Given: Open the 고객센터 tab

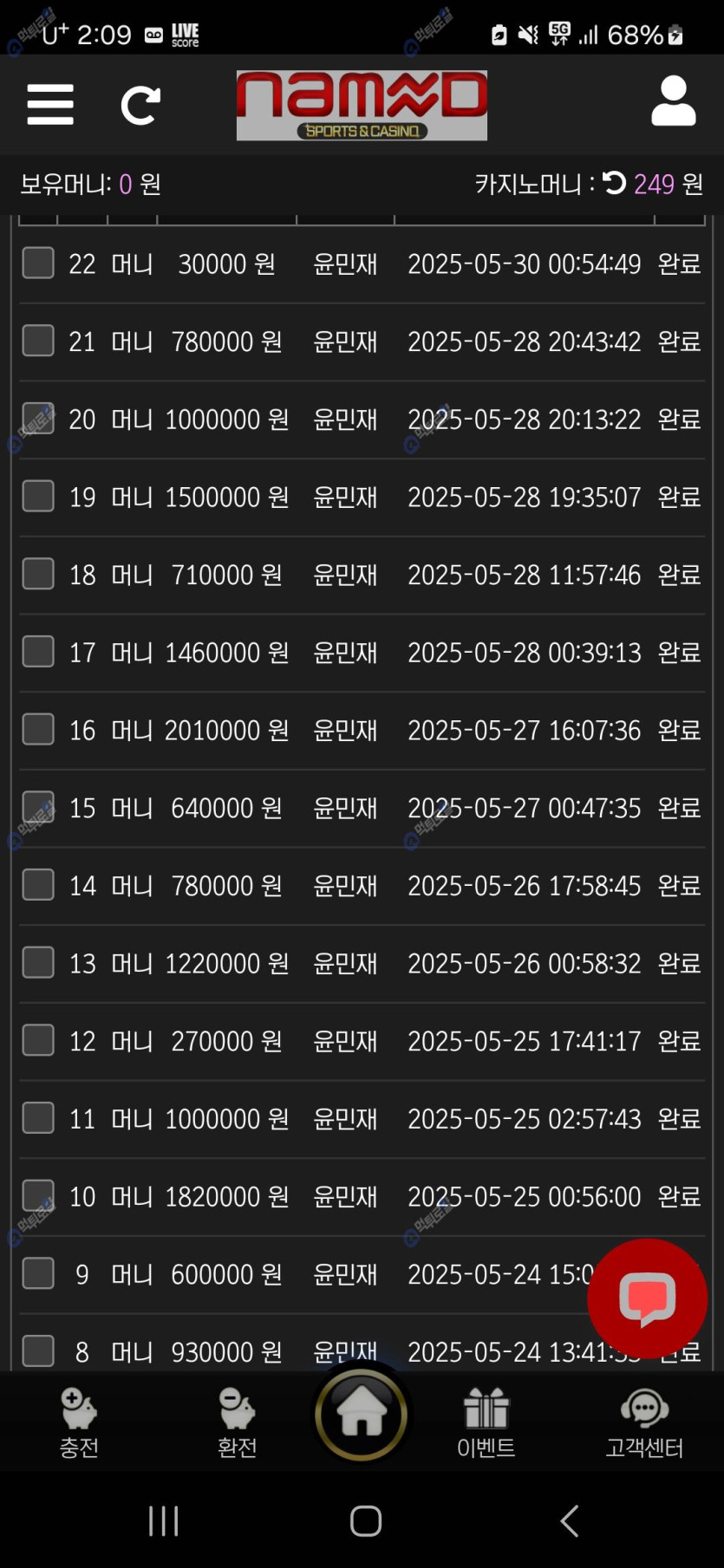Looking at the screenshot, I should 644,1422.
